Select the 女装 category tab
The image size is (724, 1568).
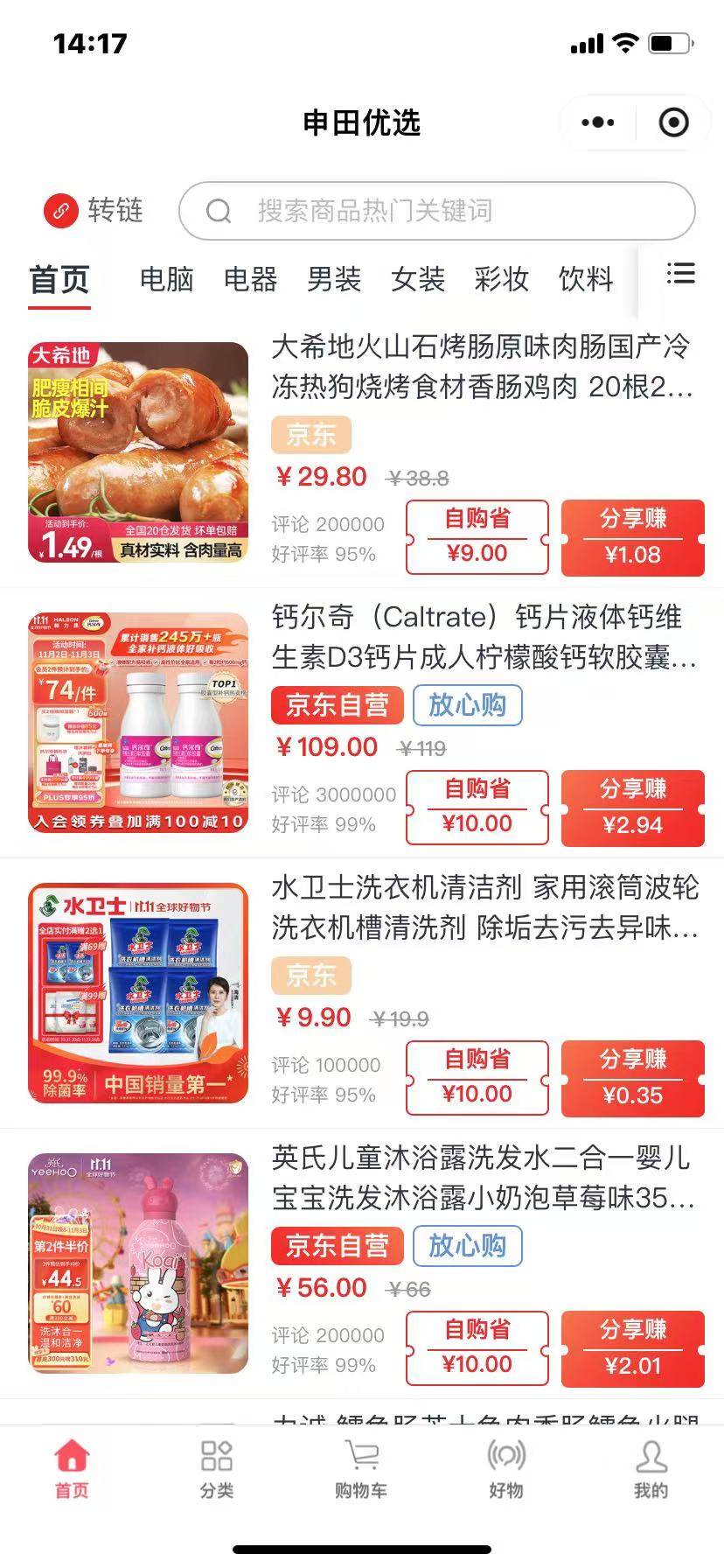pos(418,279)
